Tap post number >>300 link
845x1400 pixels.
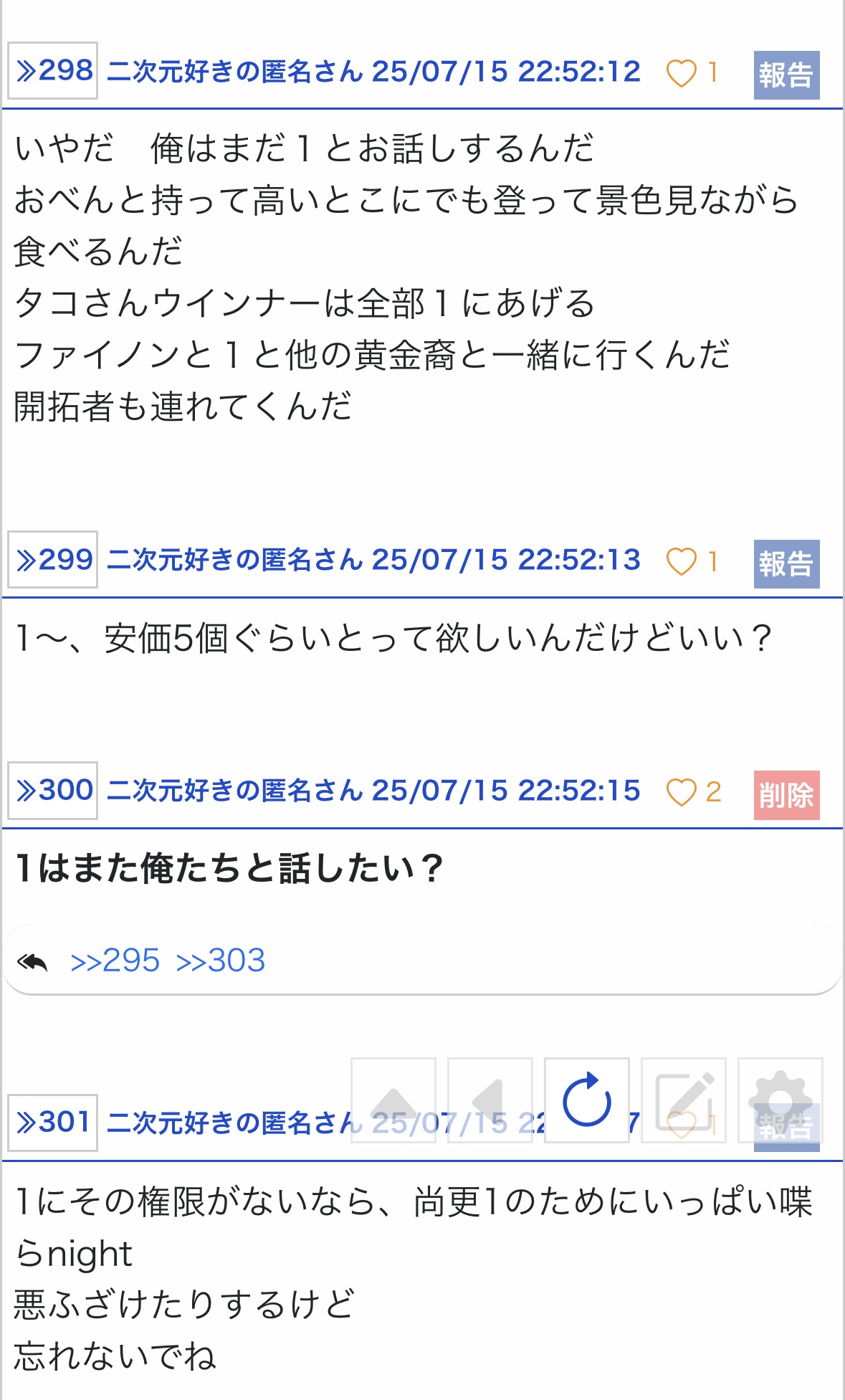[x=53, y=791]
